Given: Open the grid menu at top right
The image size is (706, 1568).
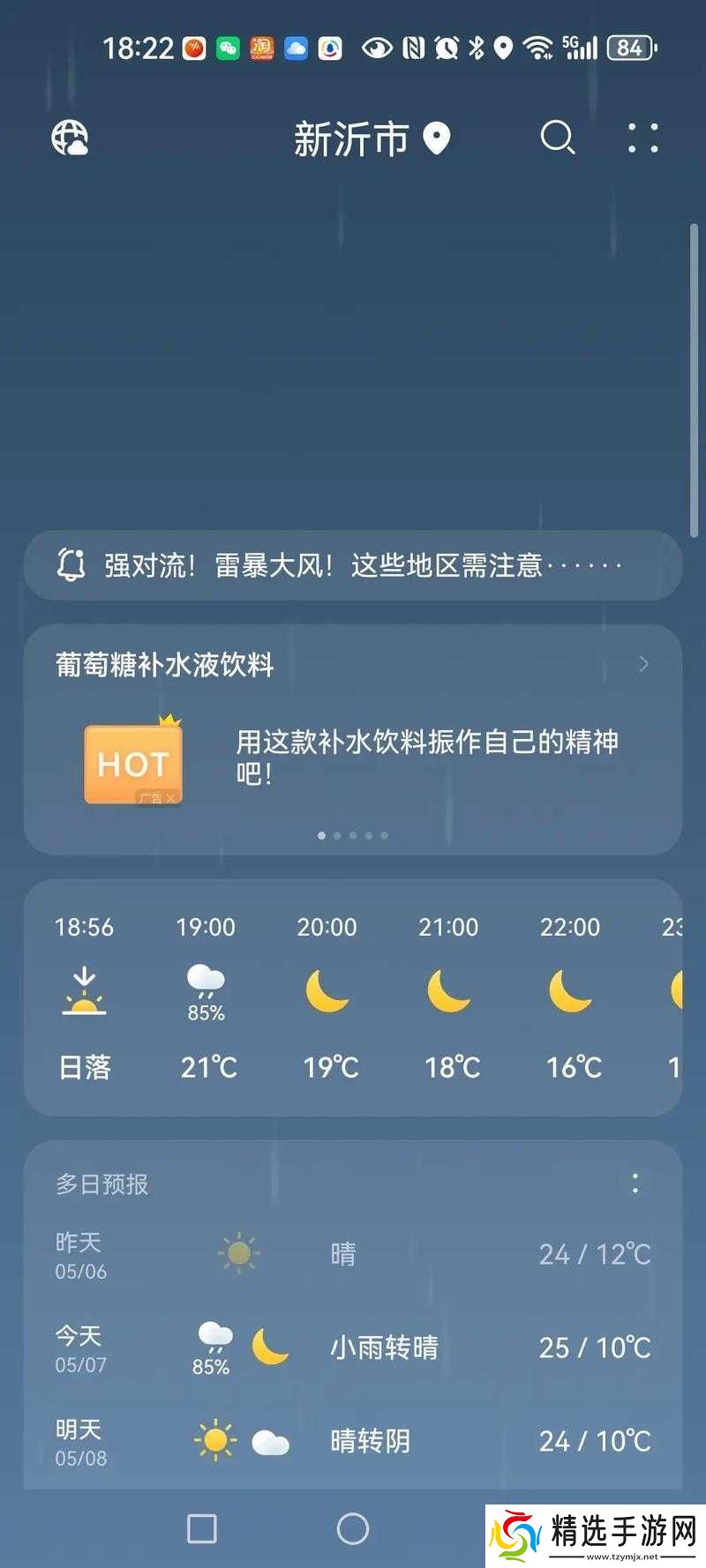Looking at the screenshot, I should tap(642, 138).
